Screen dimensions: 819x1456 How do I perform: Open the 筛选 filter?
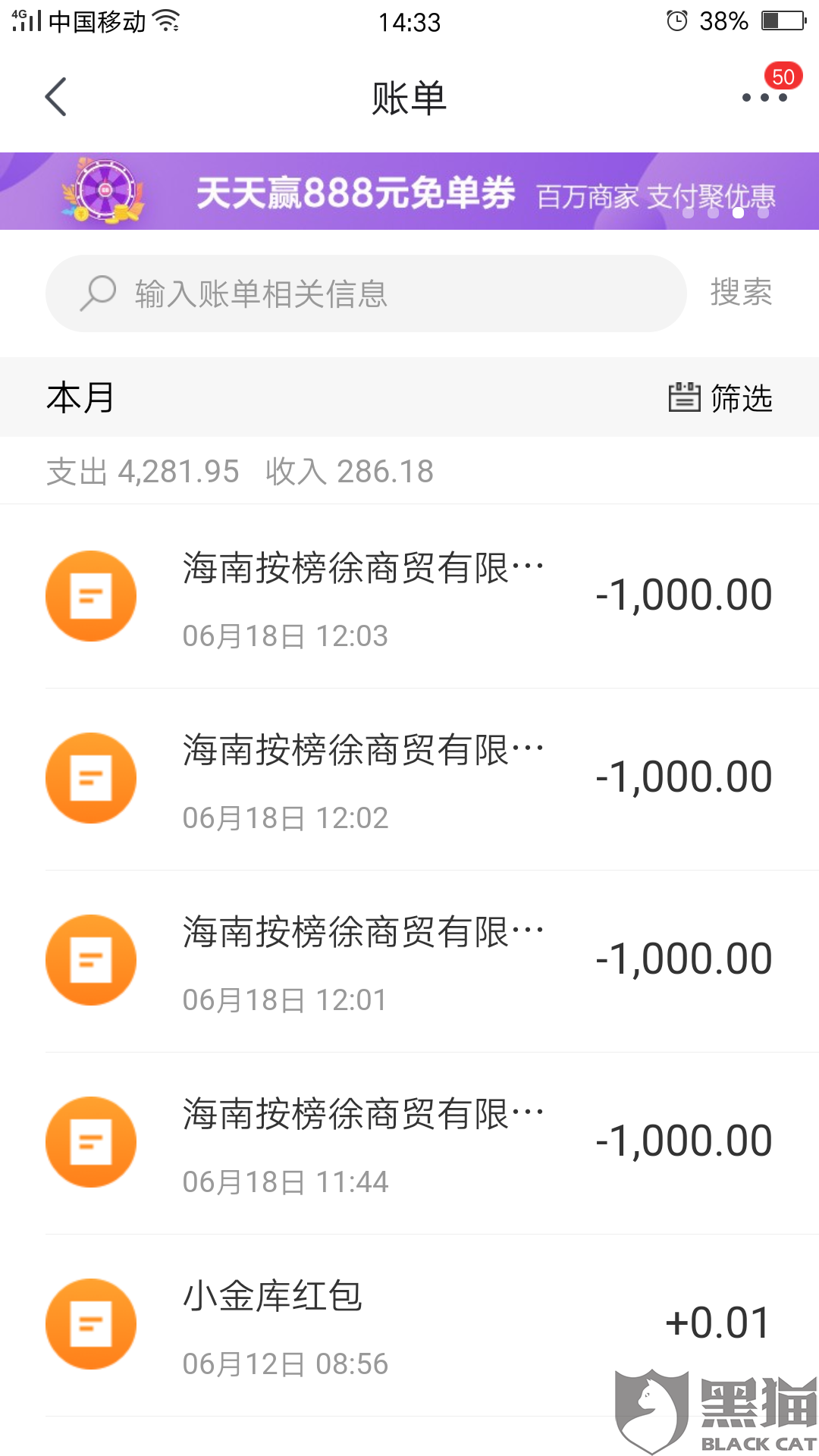point(720,397)
